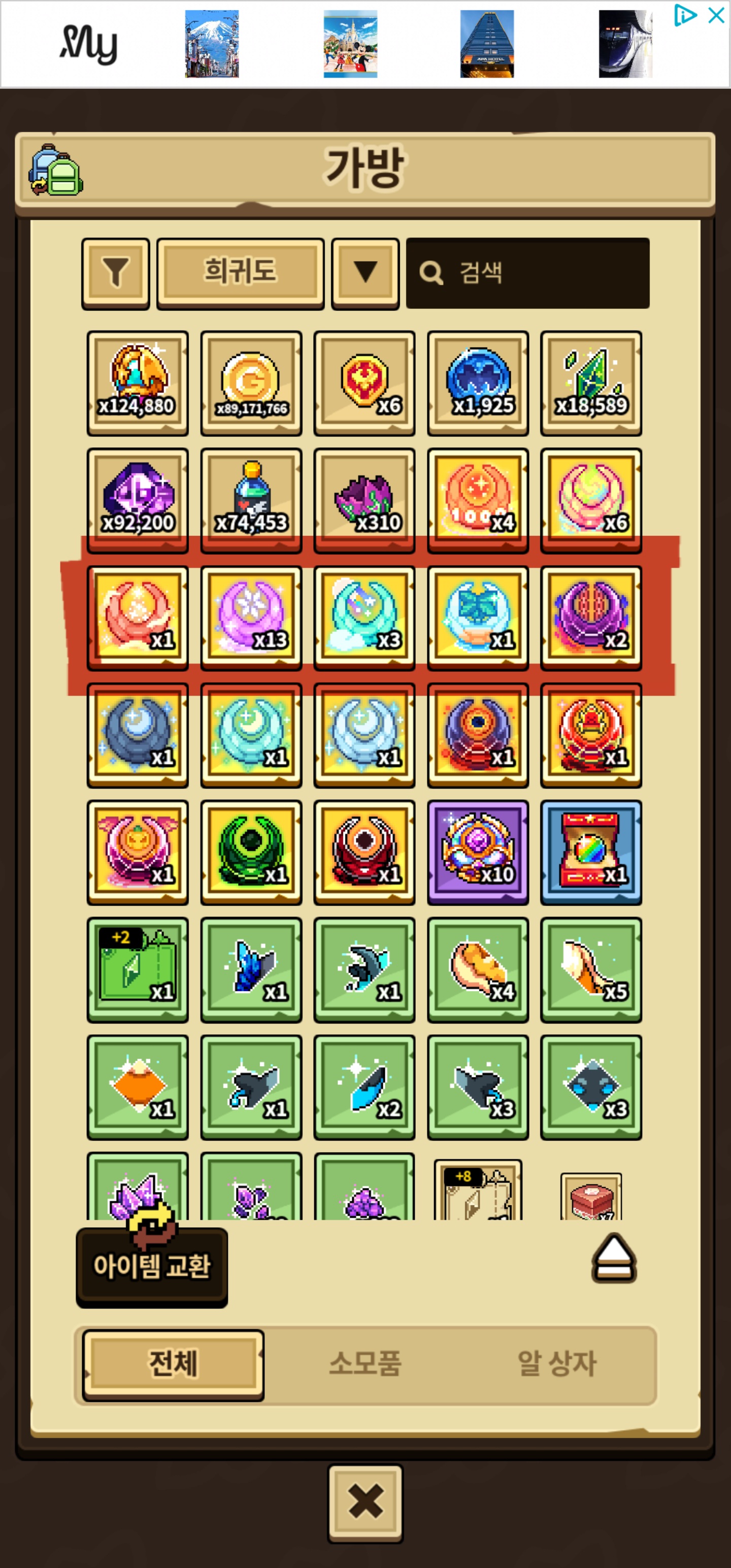The height and width of the screenshot is (1568, 731).
Task: Close the bag window
Action: click(365, 1502)
